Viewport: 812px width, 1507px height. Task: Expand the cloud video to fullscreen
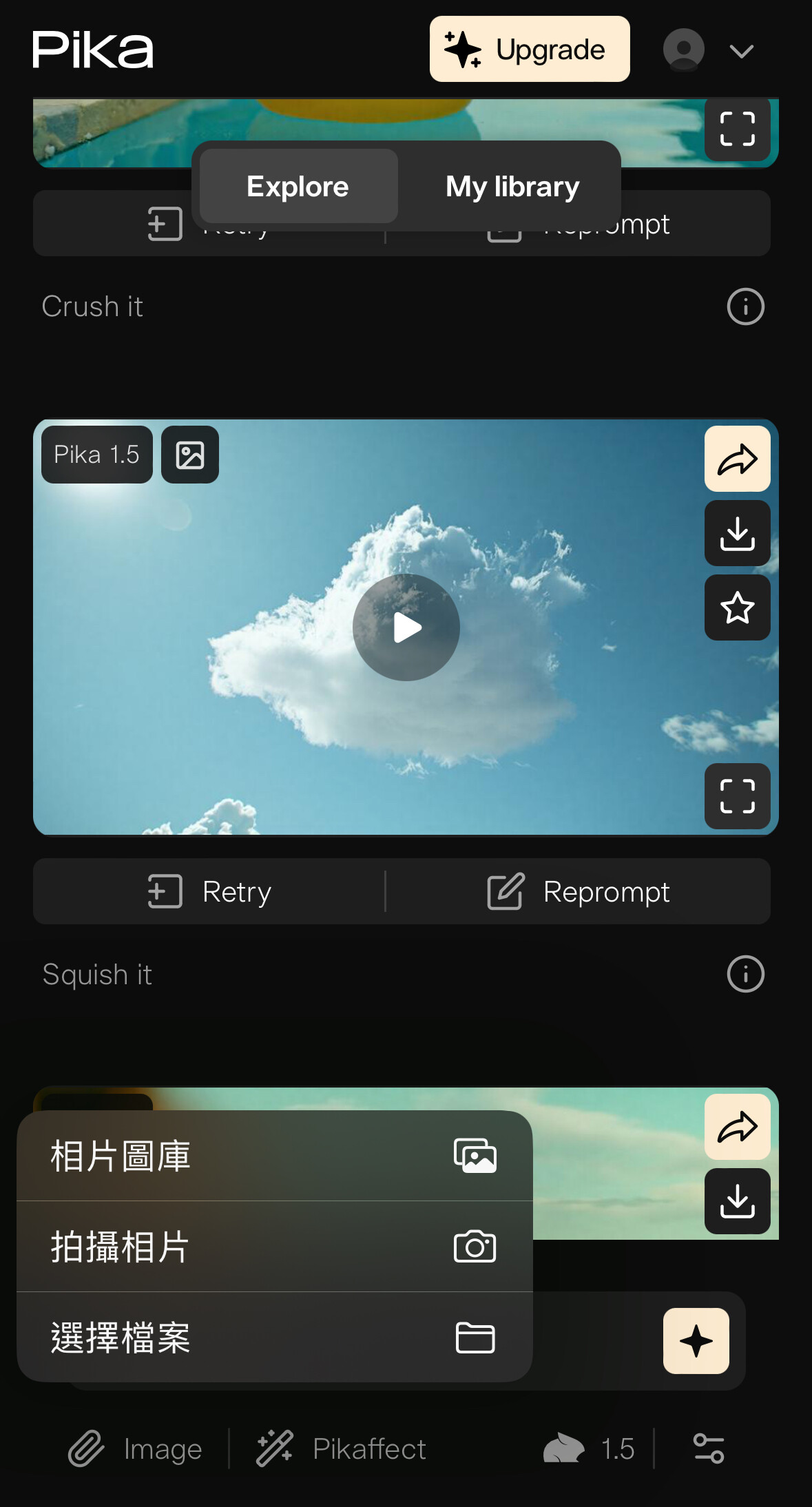click(x=737, y=796)
